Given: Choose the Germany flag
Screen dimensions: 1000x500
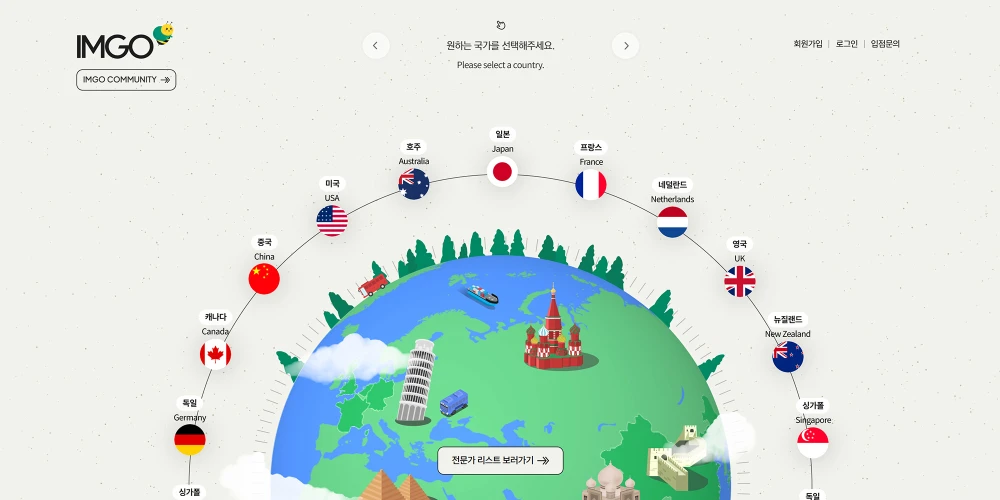Looking at the screenshot, I should 190,439.
